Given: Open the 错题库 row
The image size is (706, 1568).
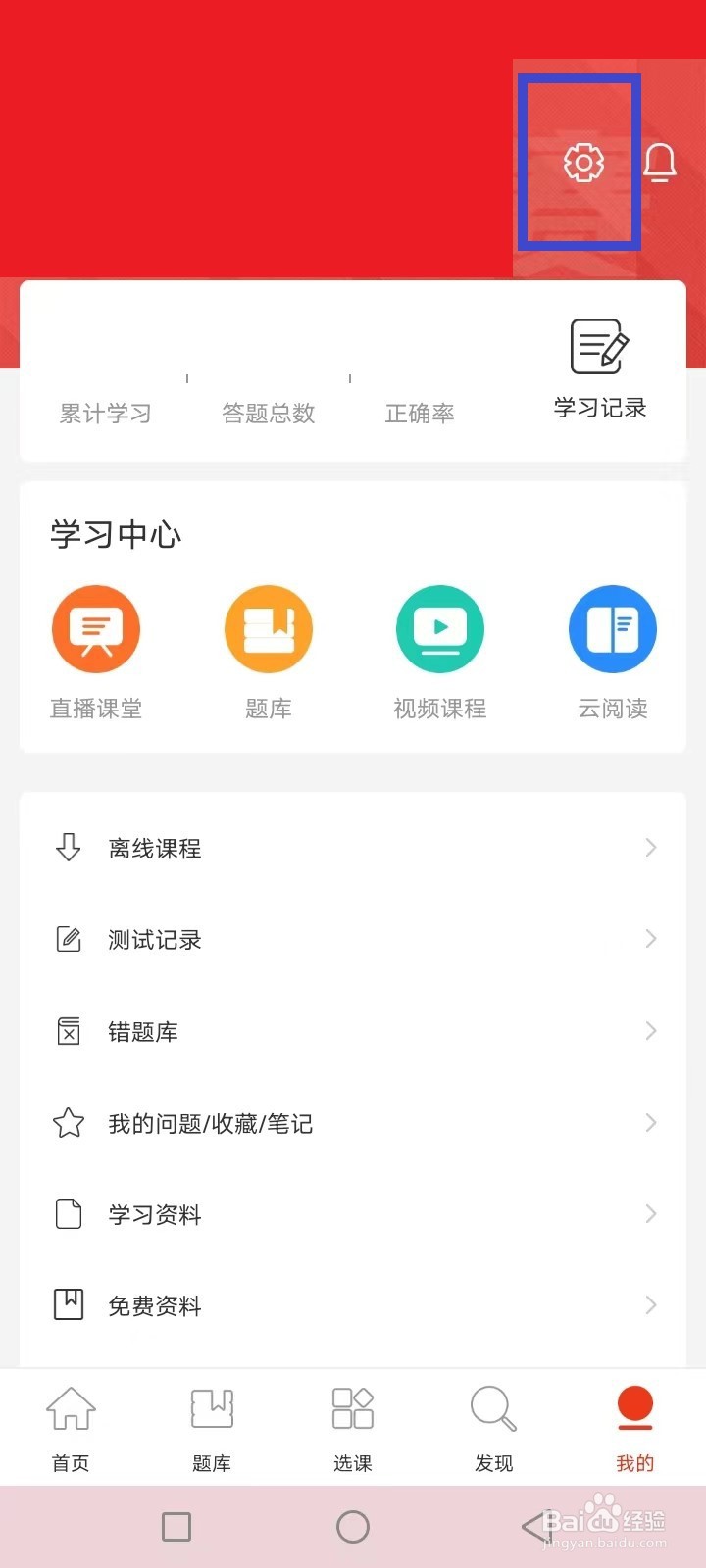Looking at the screenshot, I should point(353,1031).
